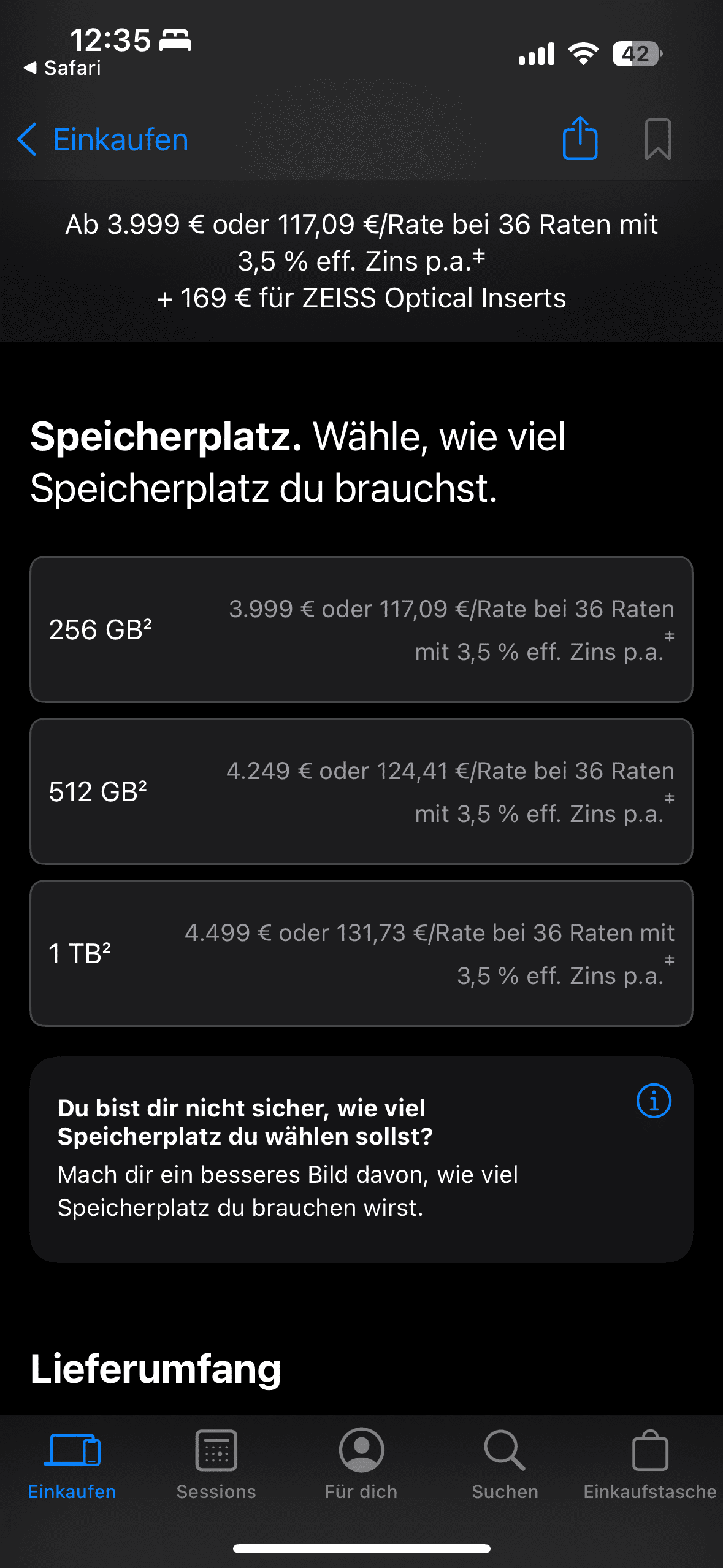
Task: Share this product page
Action: 580,139
